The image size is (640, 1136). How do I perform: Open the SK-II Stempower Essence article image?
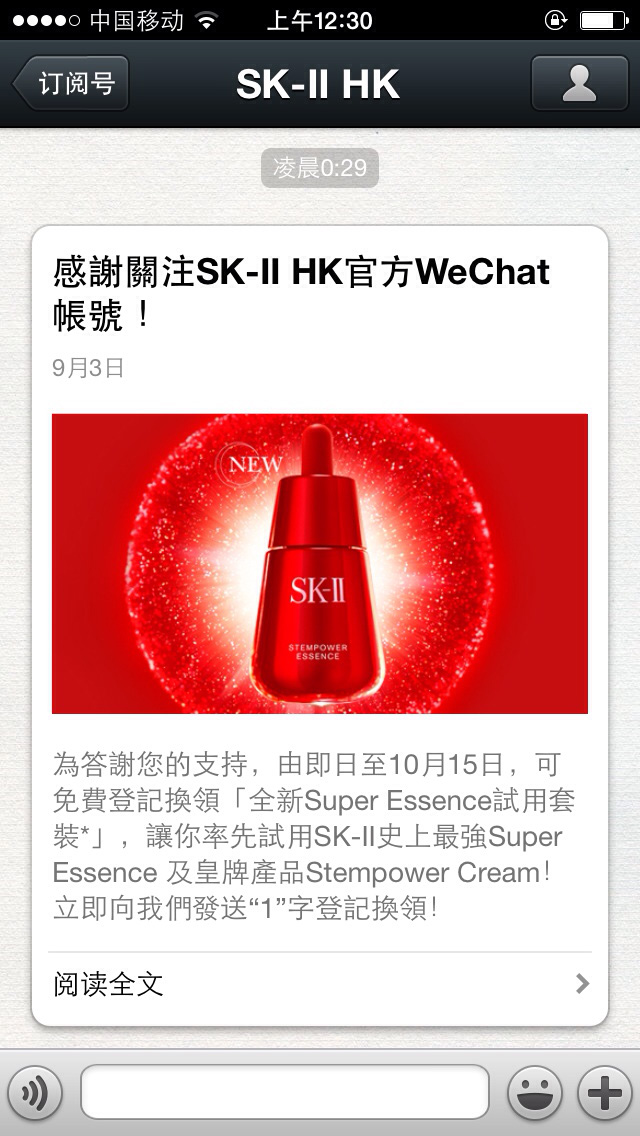(x=320, y=563)
